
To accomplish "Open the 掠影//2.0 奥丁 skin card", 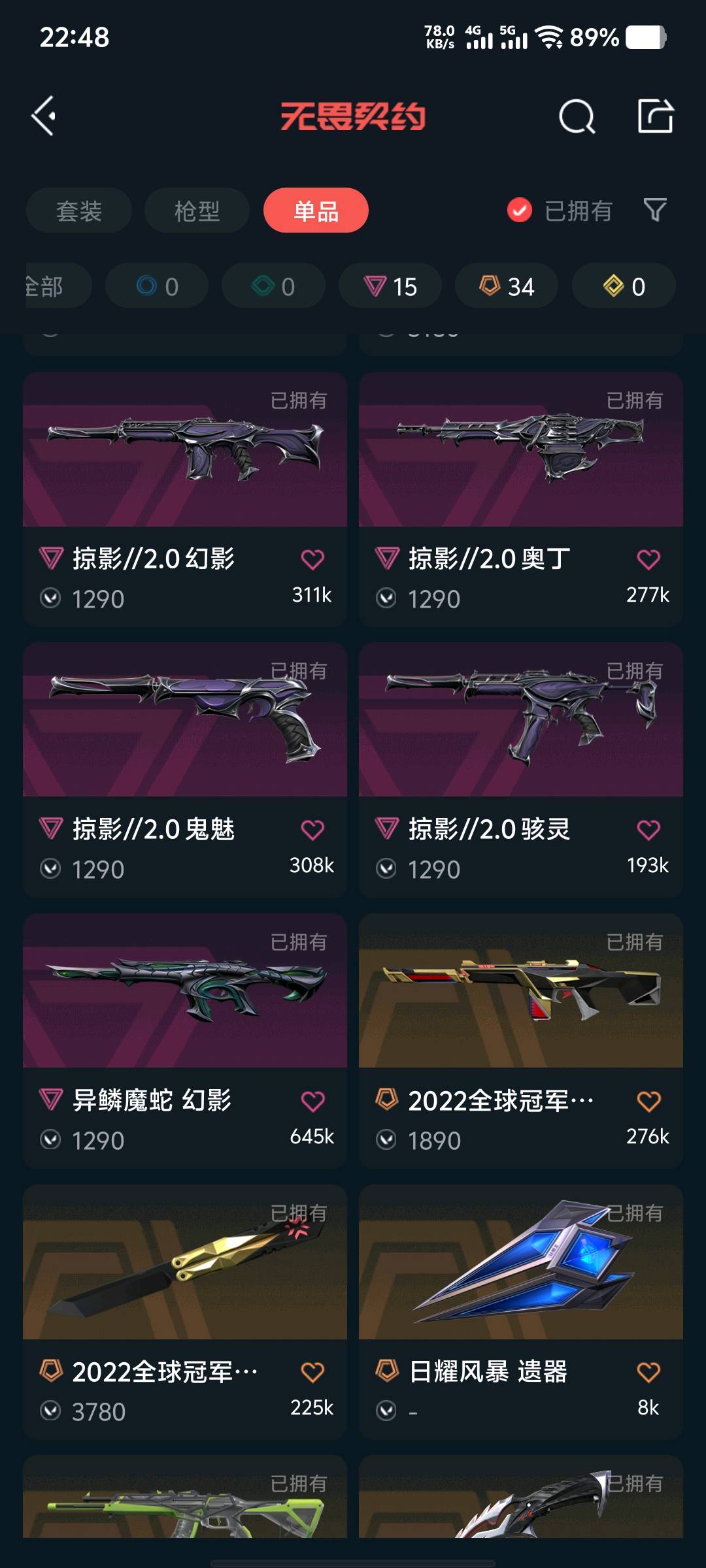I will coord(520,457).
